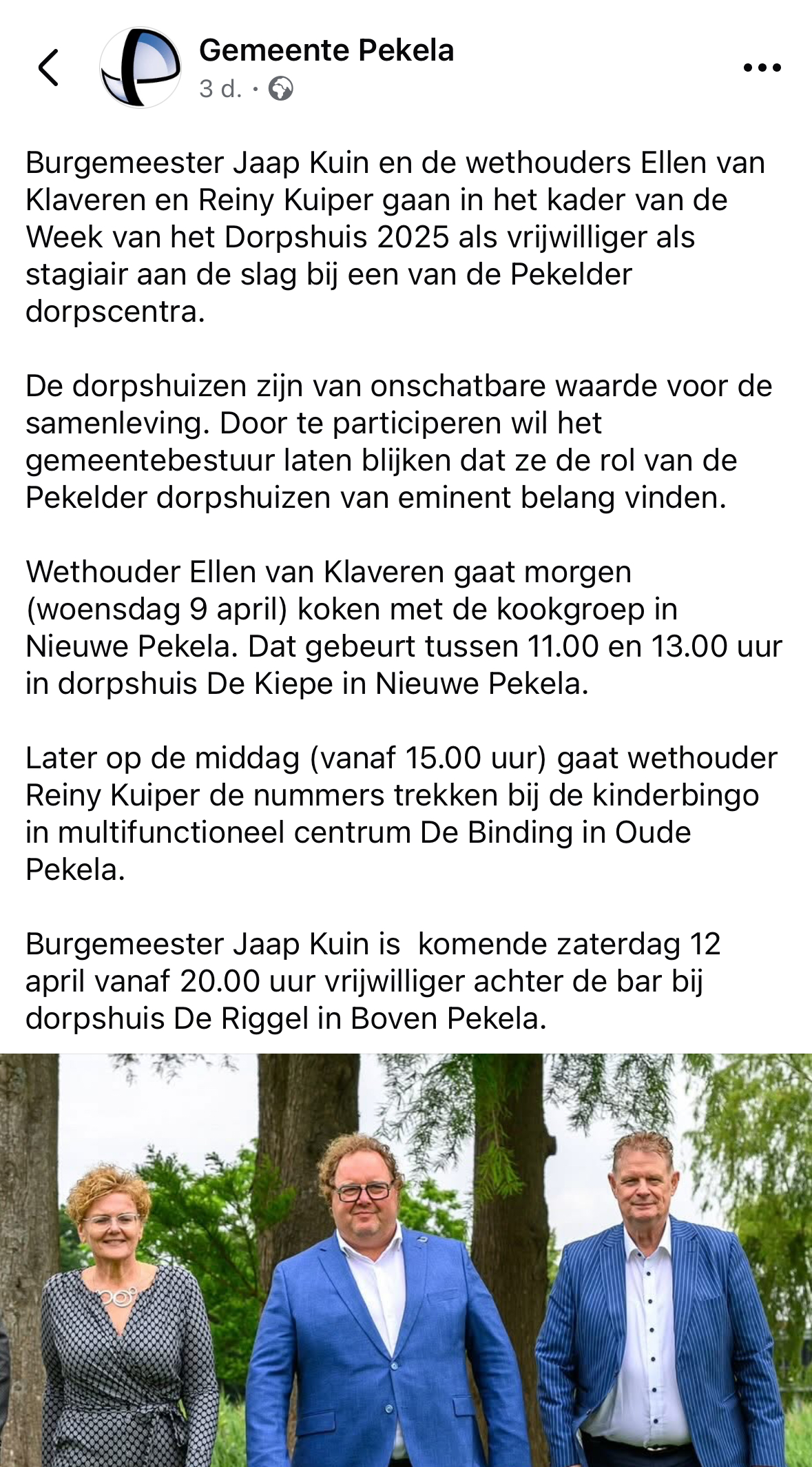This screenshot has width=812, height=1467.
Task: Go back using the arrow
Action: pos(48,68)
